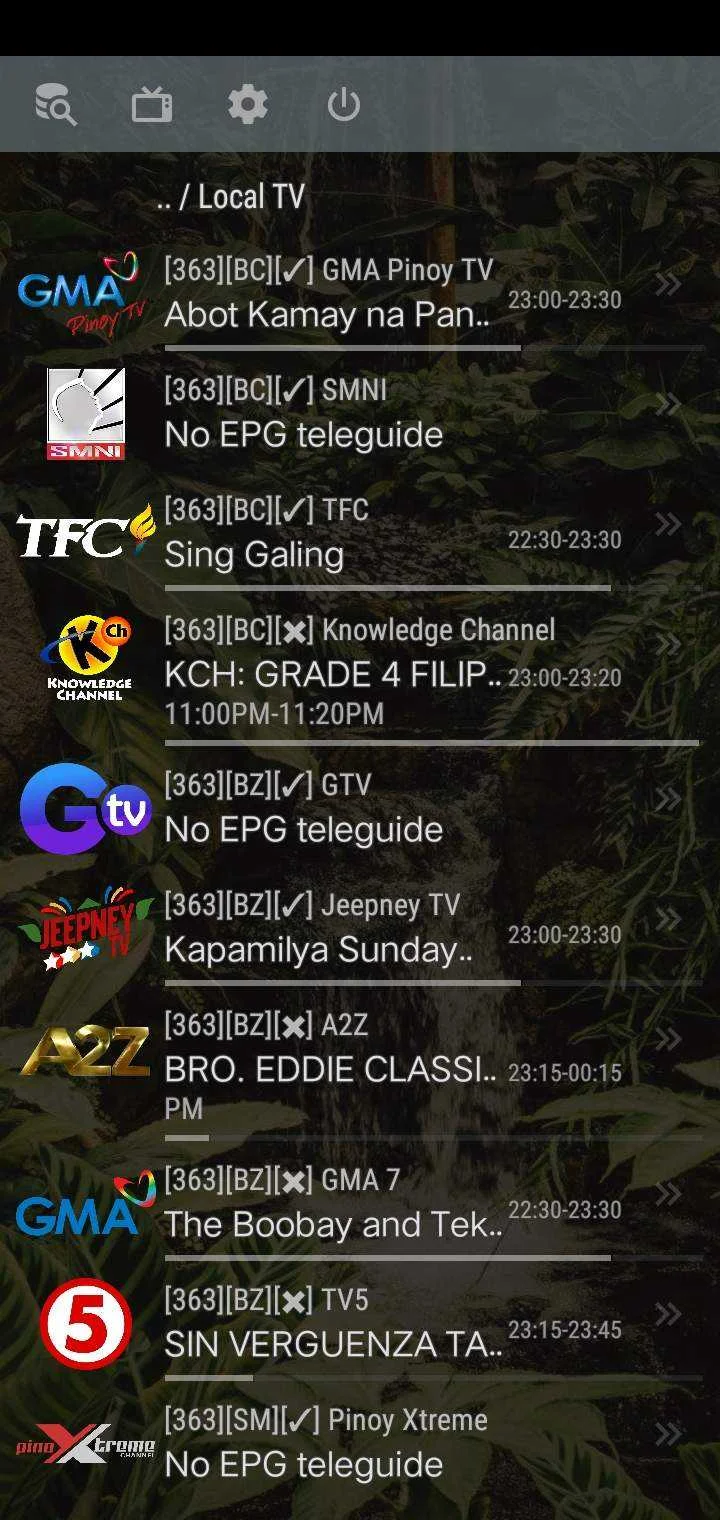
Task: Tap the double-chevron beside TV5
Action: [x=668, y=1313]
